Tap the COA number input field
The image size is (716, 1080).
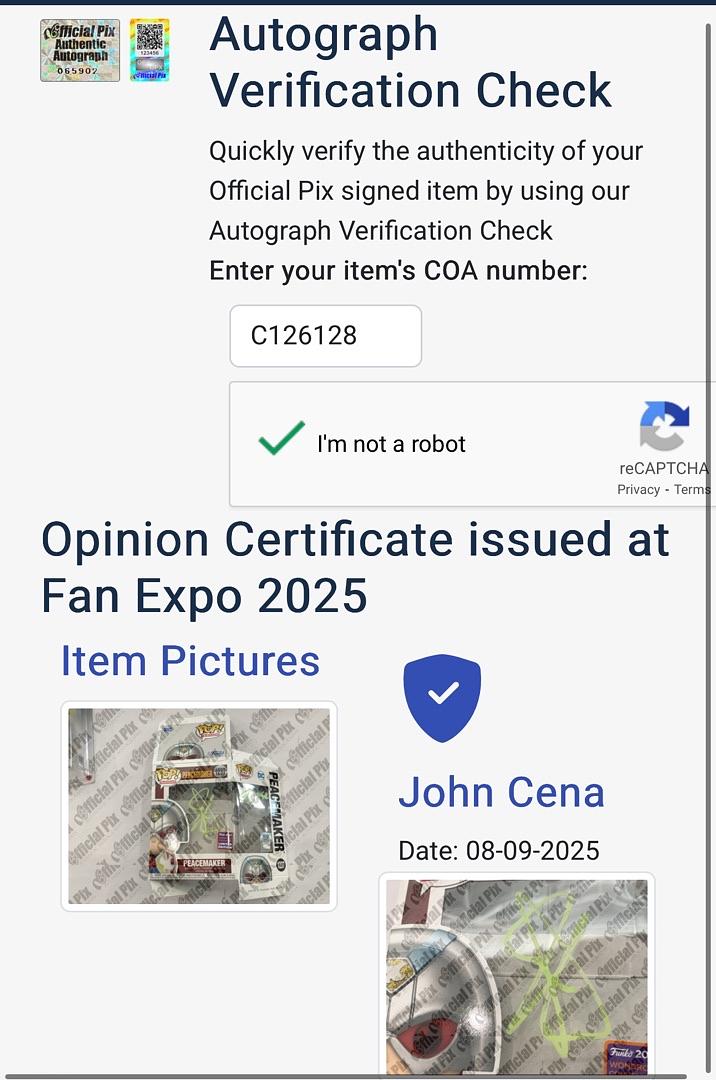point(325,336)
